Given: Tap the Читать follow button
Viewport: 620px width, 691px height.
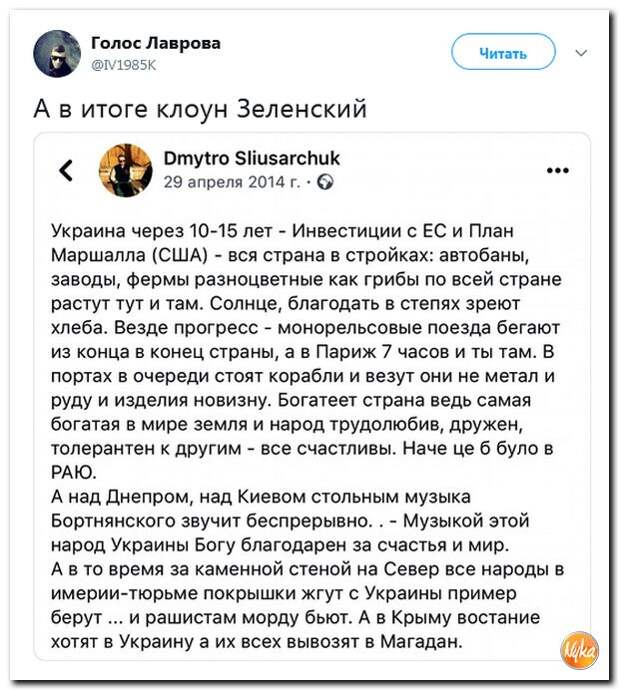Looking at the screenshot, I should coord(503,53).
